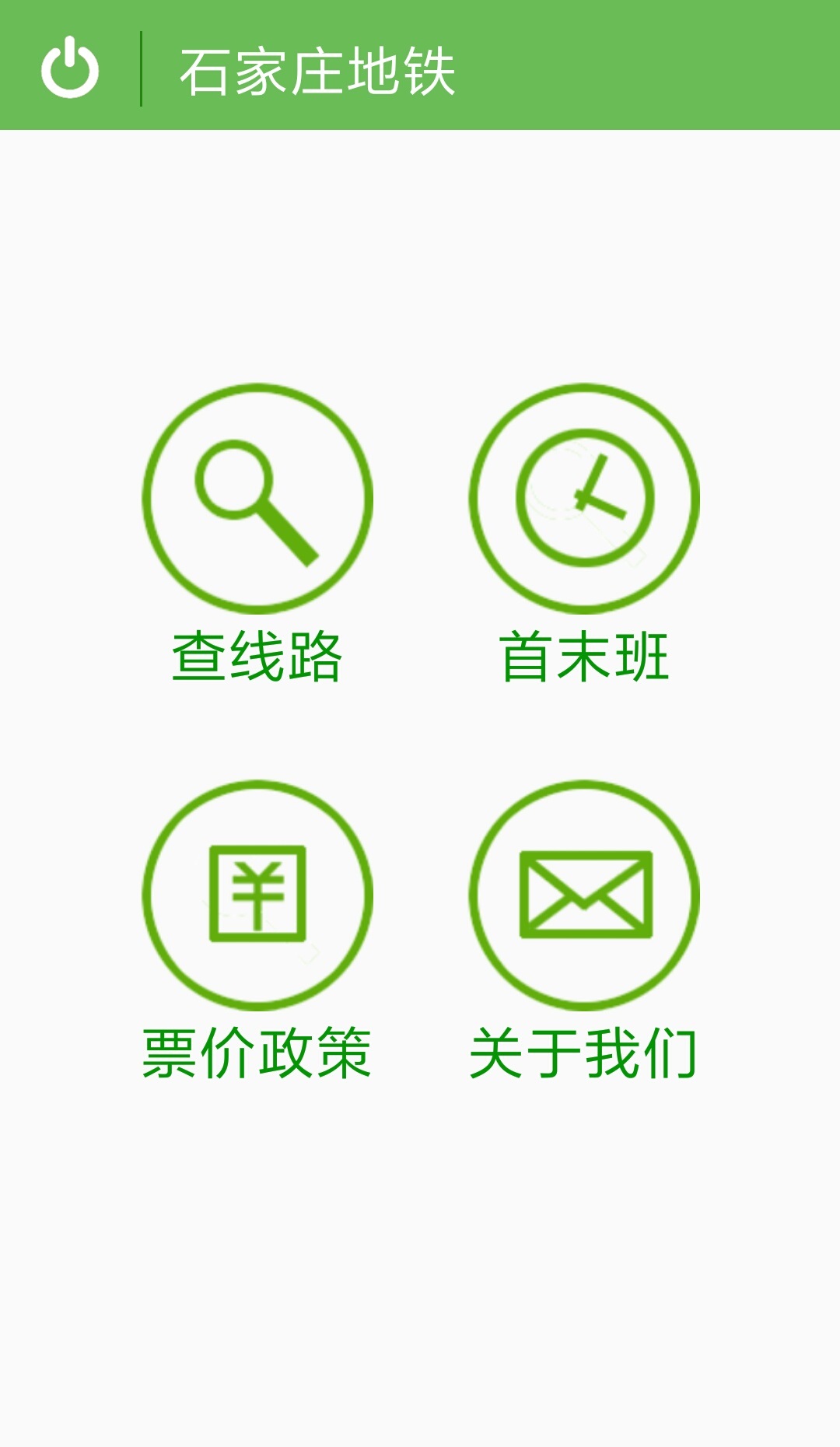This screenshot has width=840, height=1447.
Task: Tap the power icon in header
Action: (x=70, y=68)
